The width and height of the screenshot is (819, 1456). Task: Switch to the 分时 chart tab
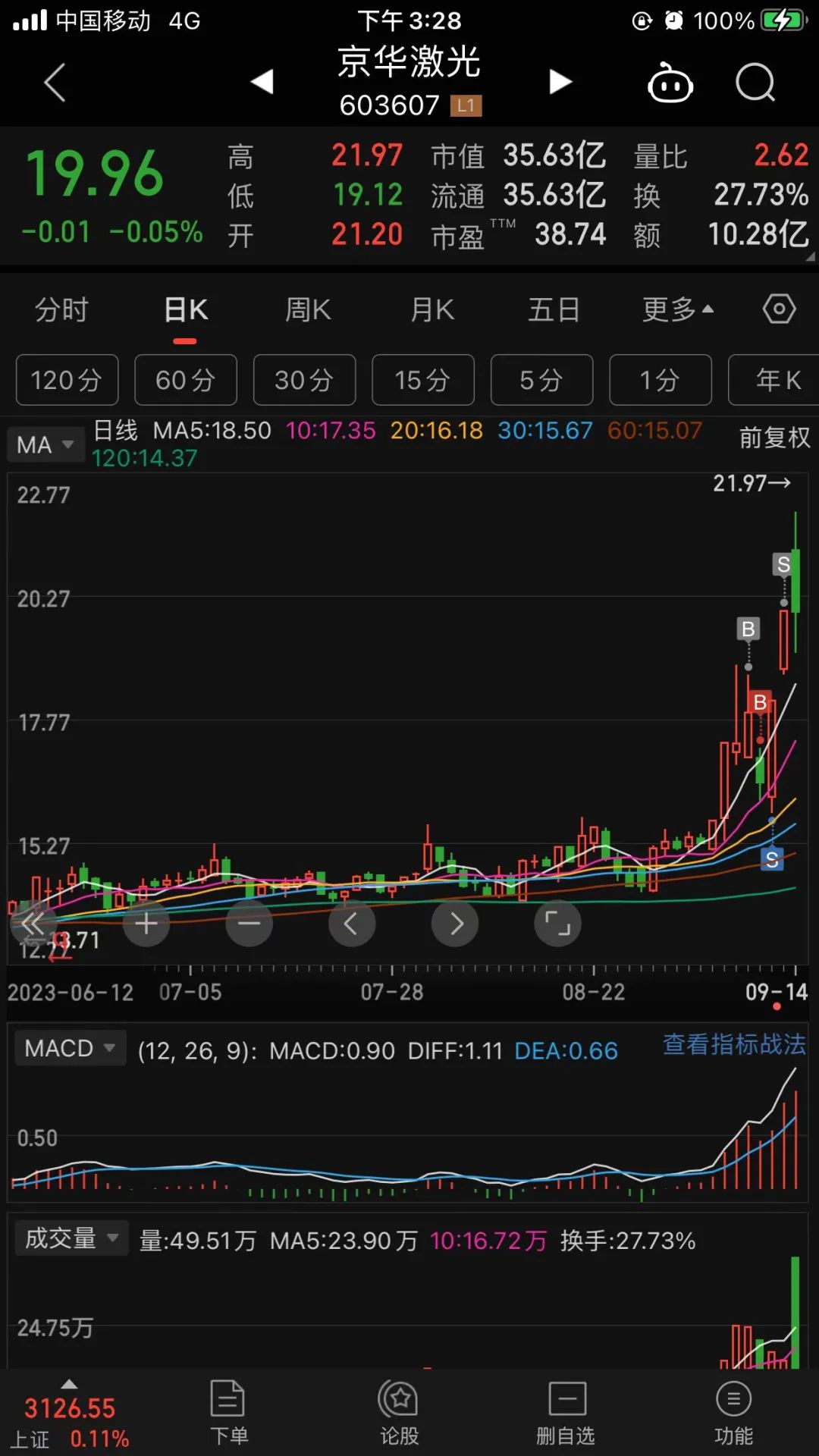tap(62, 310)
